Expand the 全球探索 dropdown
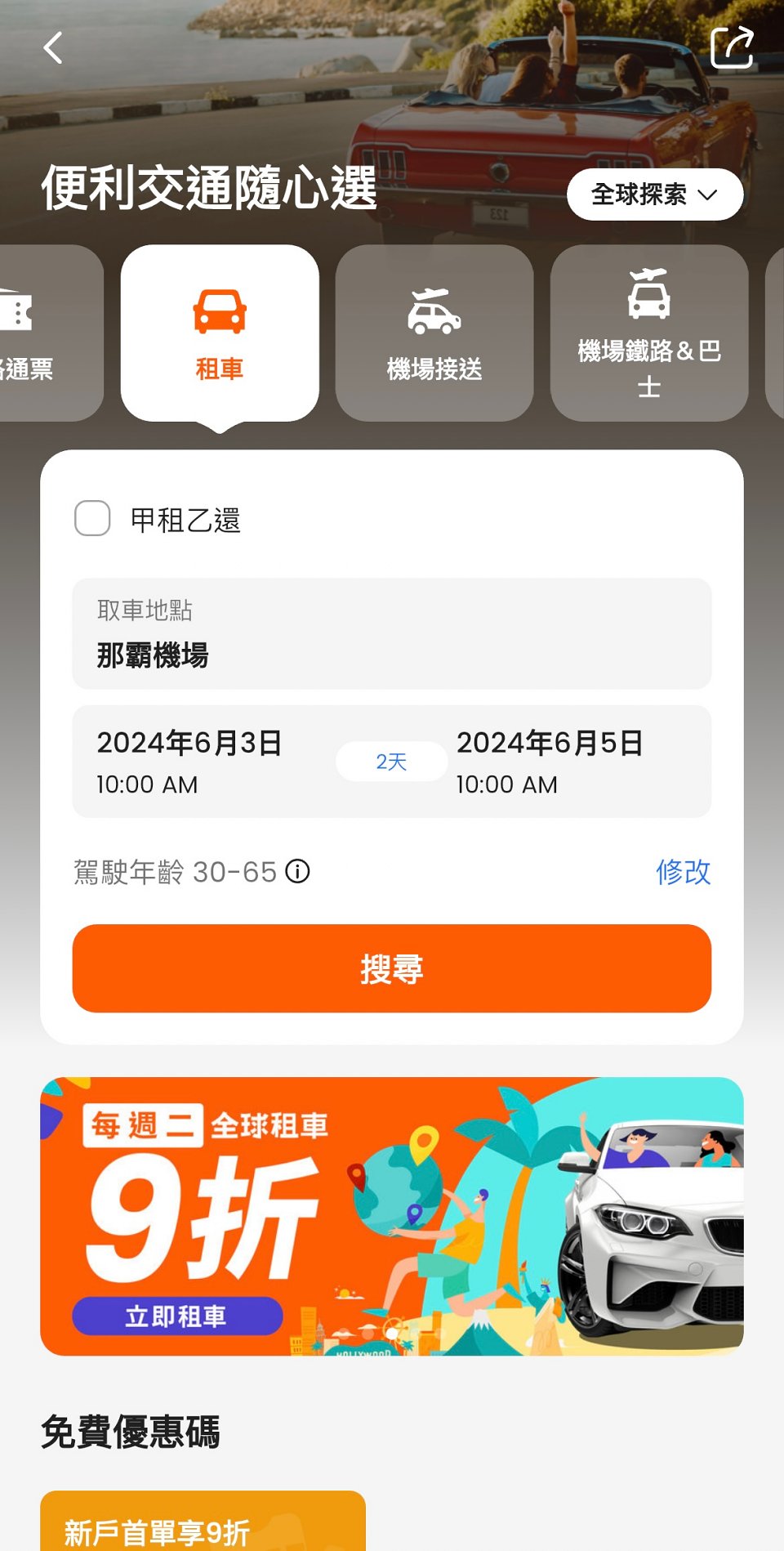 pos(655,194)
